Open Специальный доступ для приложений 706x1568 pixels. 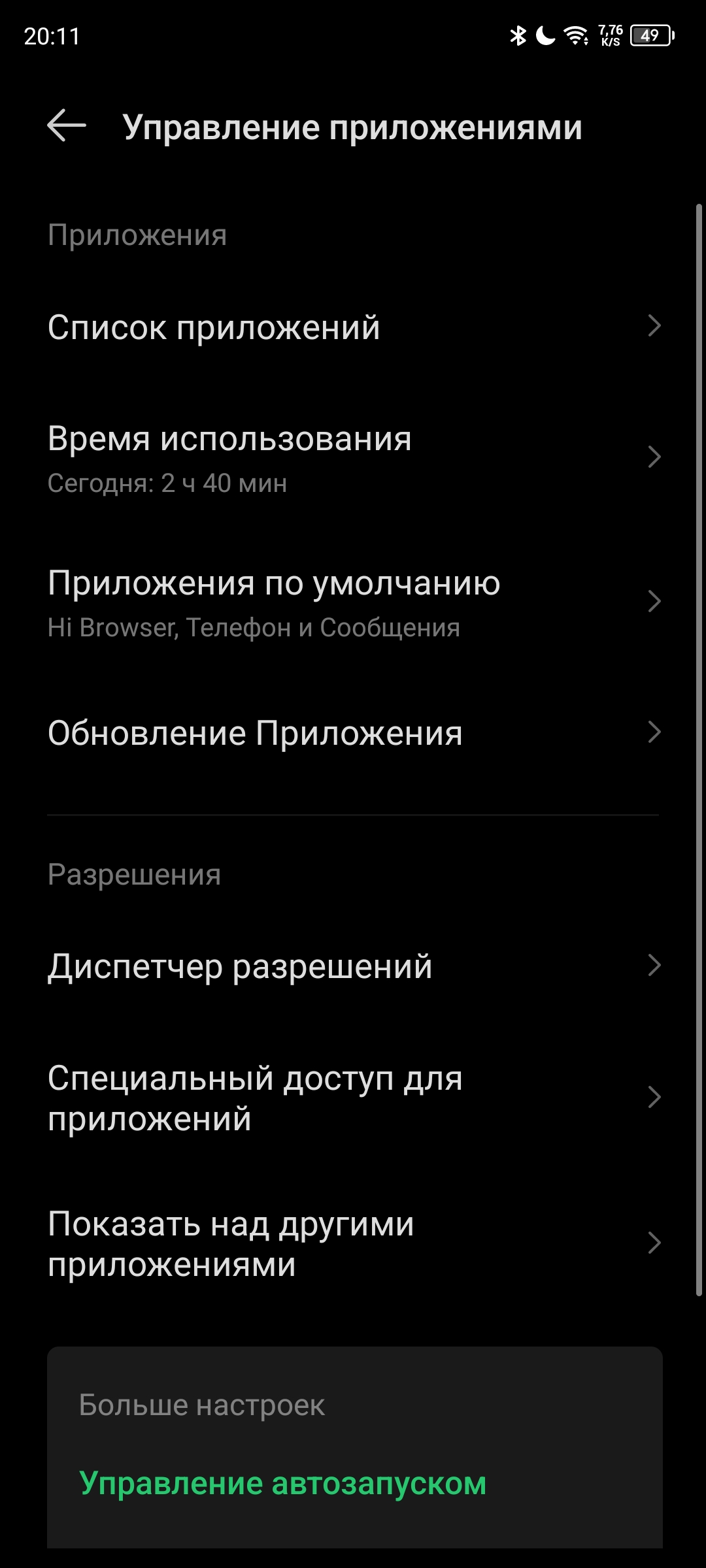[x=353, y=1098]
